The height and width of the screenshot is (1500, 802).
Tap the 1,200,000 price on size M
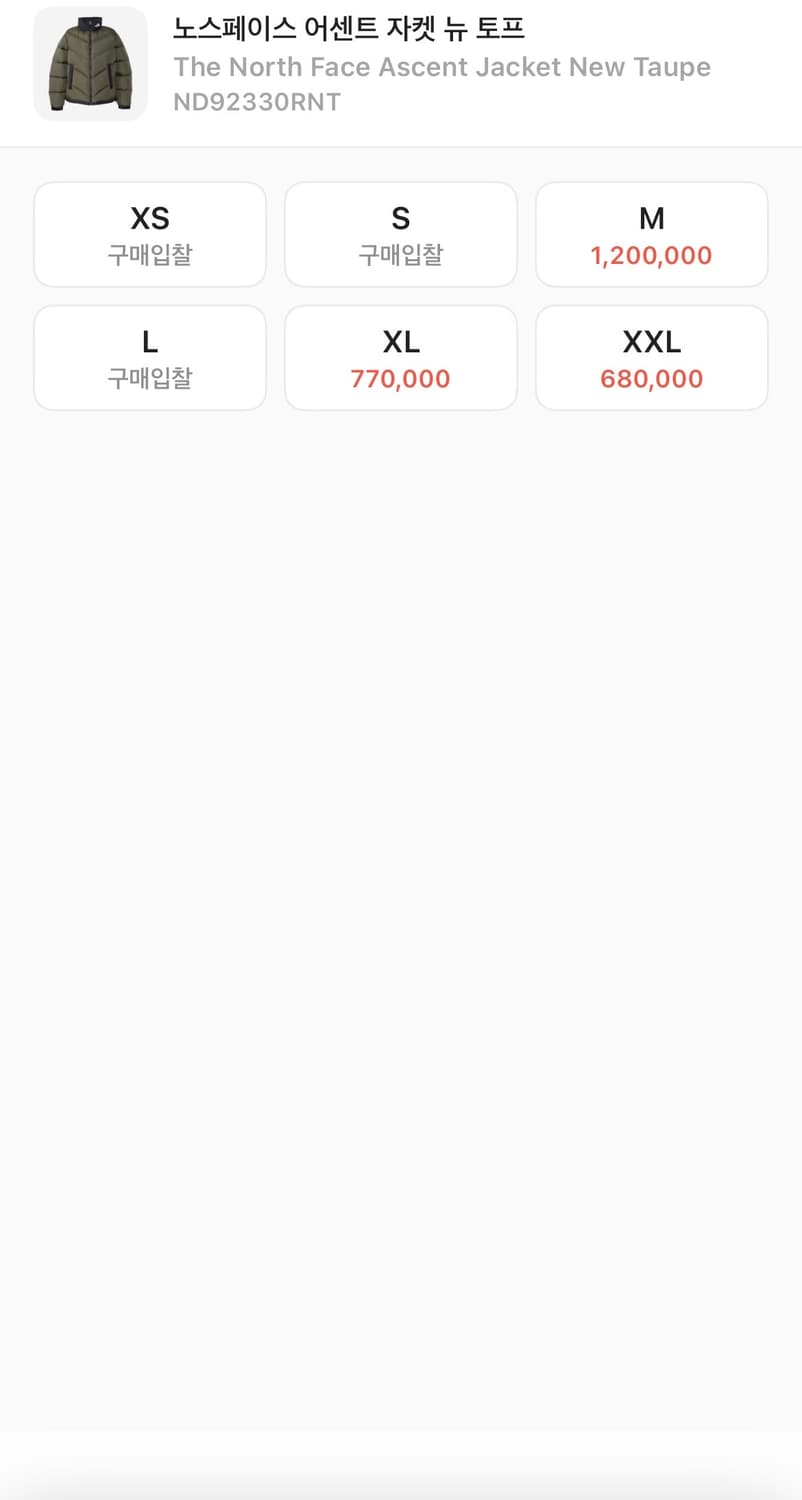coord(651,255)
